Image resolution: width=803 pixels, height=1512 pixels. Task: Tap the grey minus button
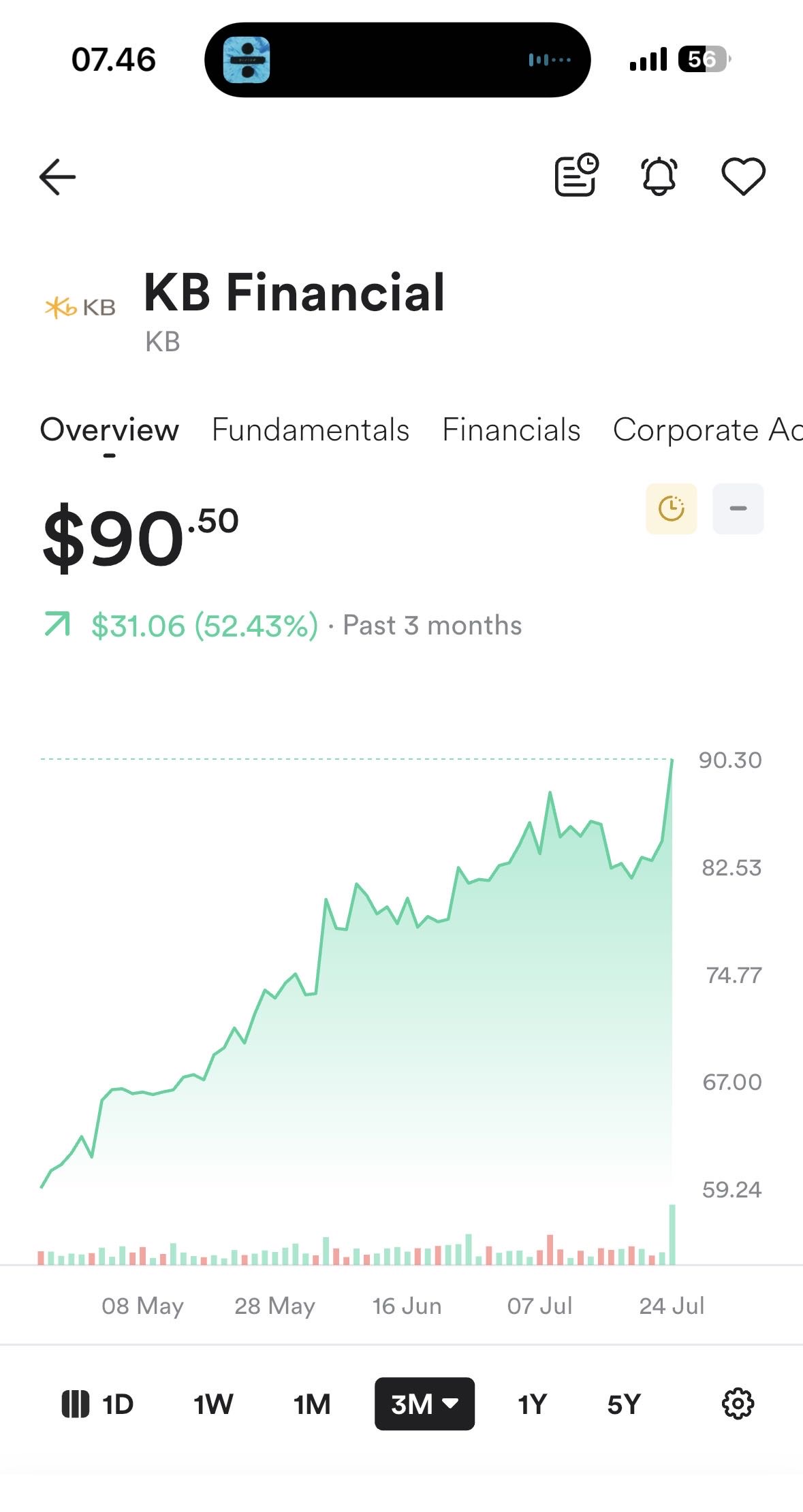coord(738,509)
